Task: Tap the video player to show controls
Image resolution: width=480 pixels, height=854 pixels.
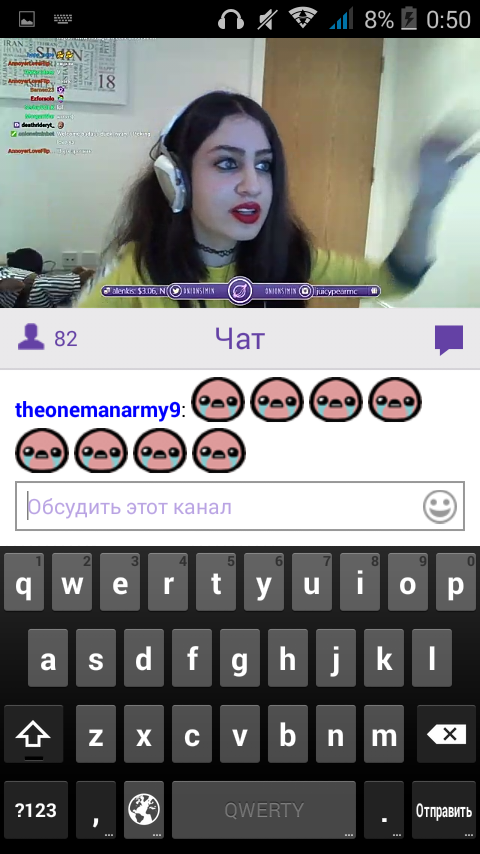Action: point(240,173)
